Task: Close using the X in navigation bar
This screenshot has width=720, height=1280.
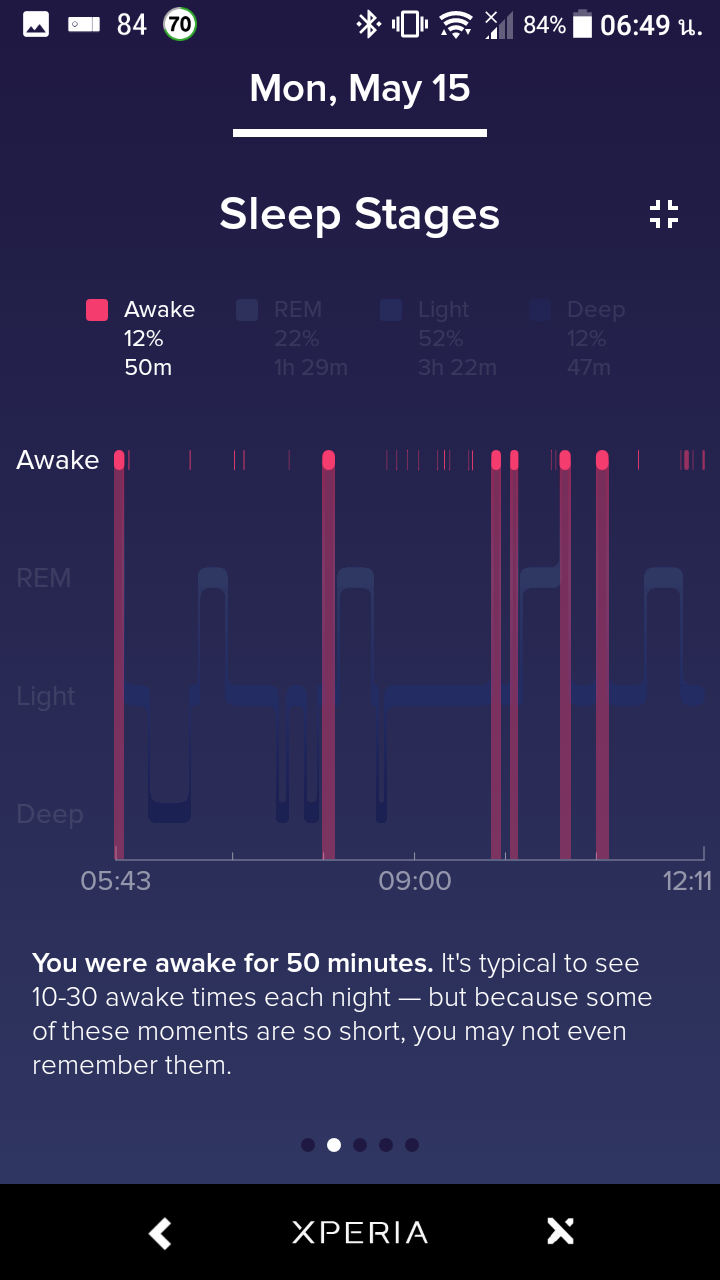Action: coord(560,1232)
